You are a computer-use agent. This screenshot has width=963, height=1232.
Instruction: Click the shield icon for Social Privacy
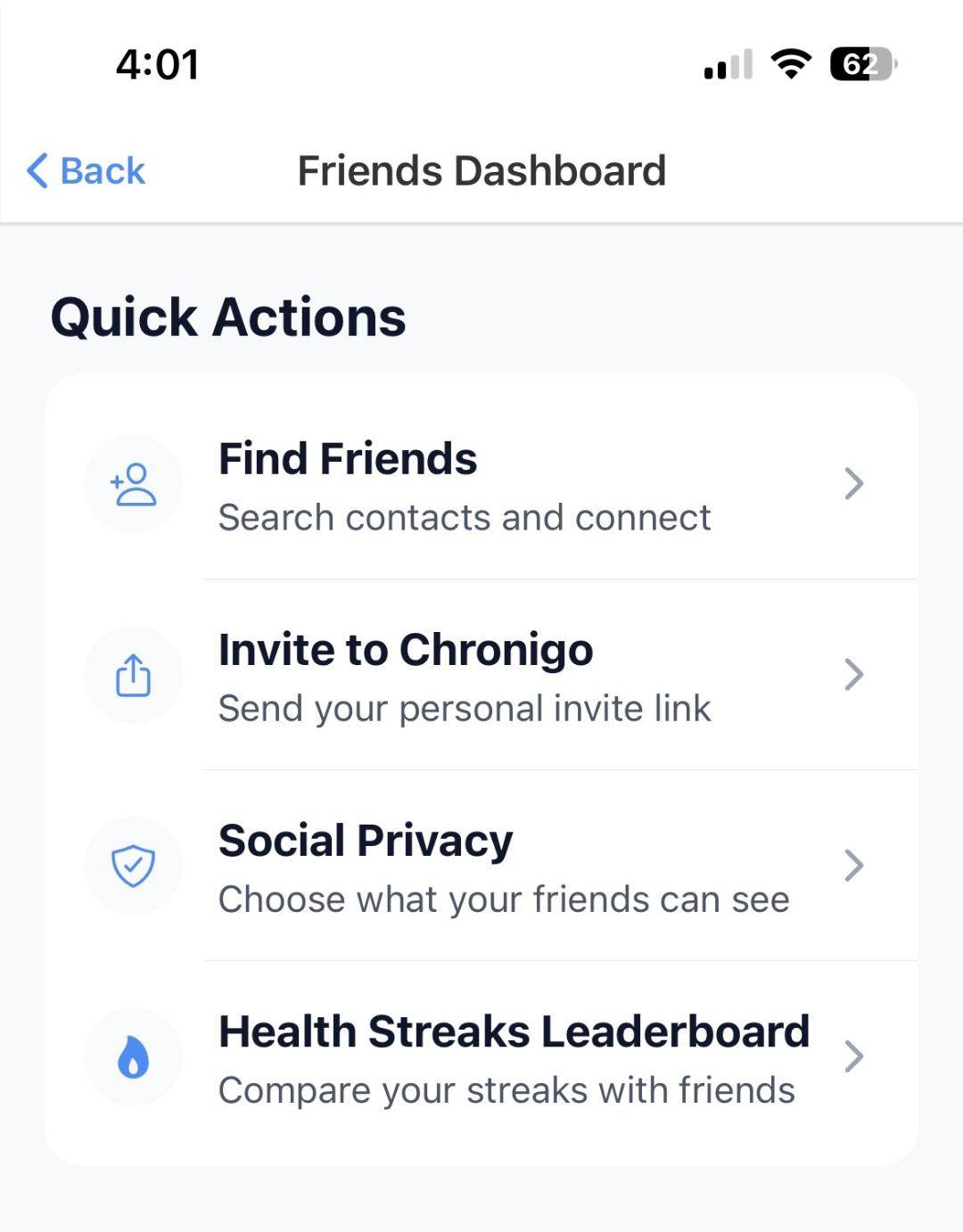point(133,866)
